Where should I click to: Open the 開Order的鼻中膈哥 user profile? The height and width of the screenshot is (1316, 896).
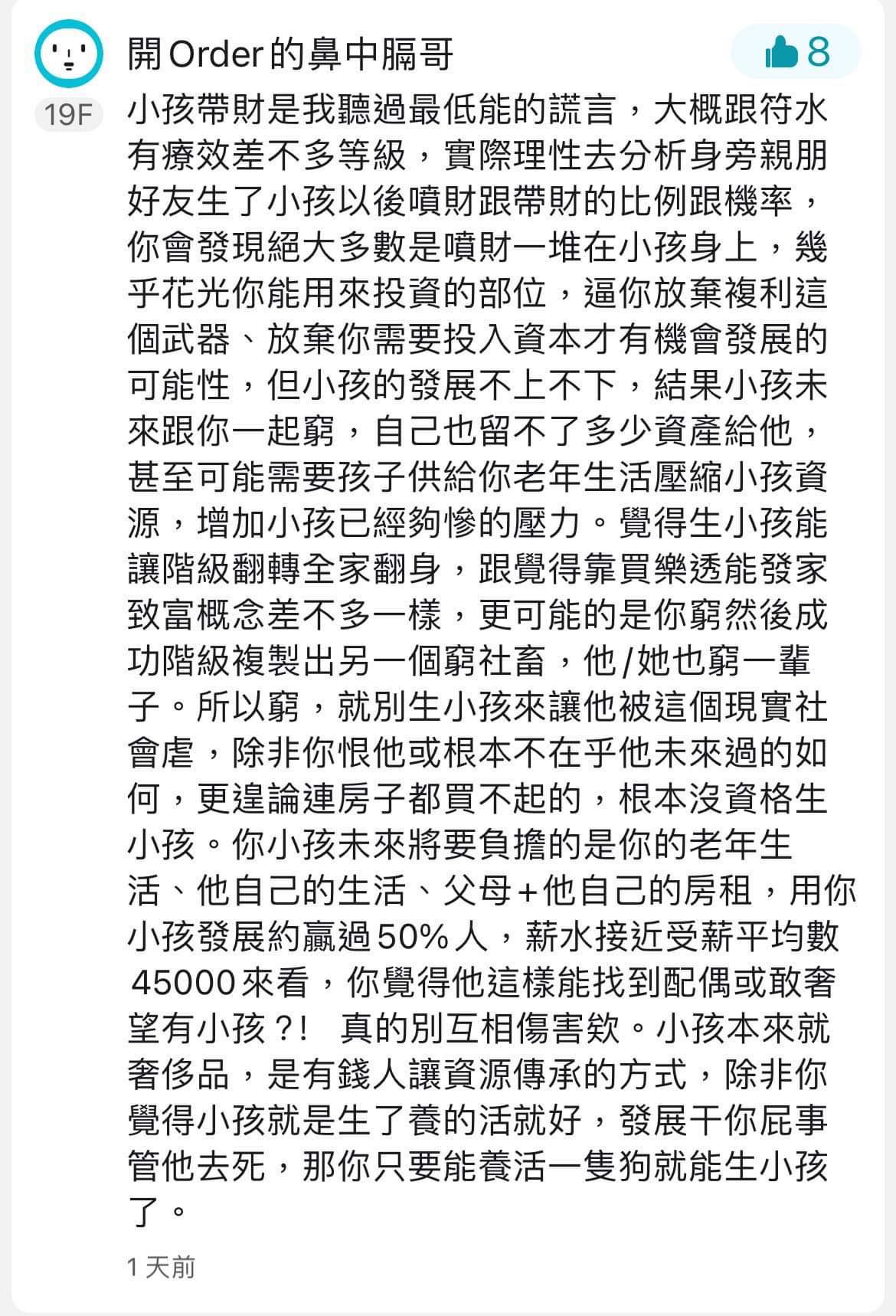point(290,54)
